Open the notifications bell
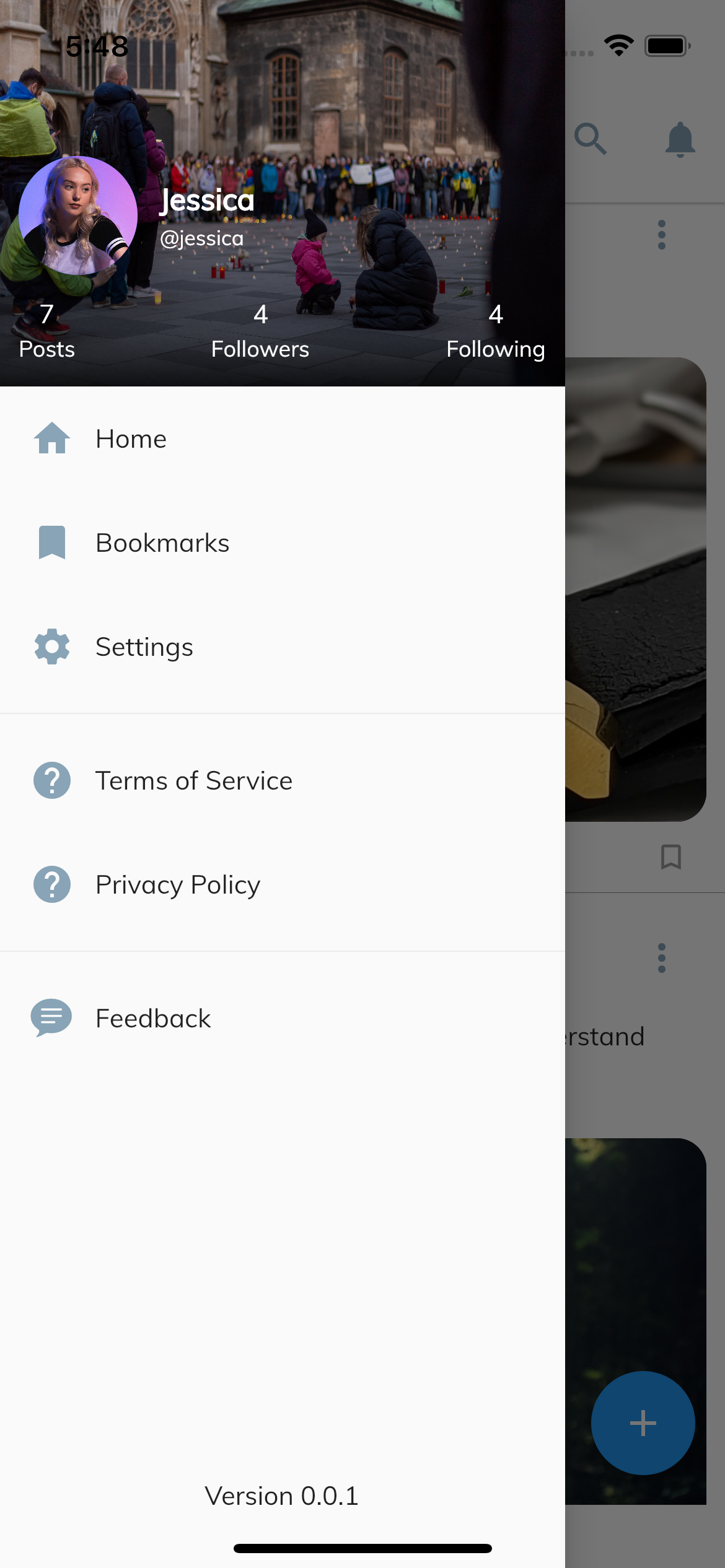725x1568 pixels. (x=680, y=139)
